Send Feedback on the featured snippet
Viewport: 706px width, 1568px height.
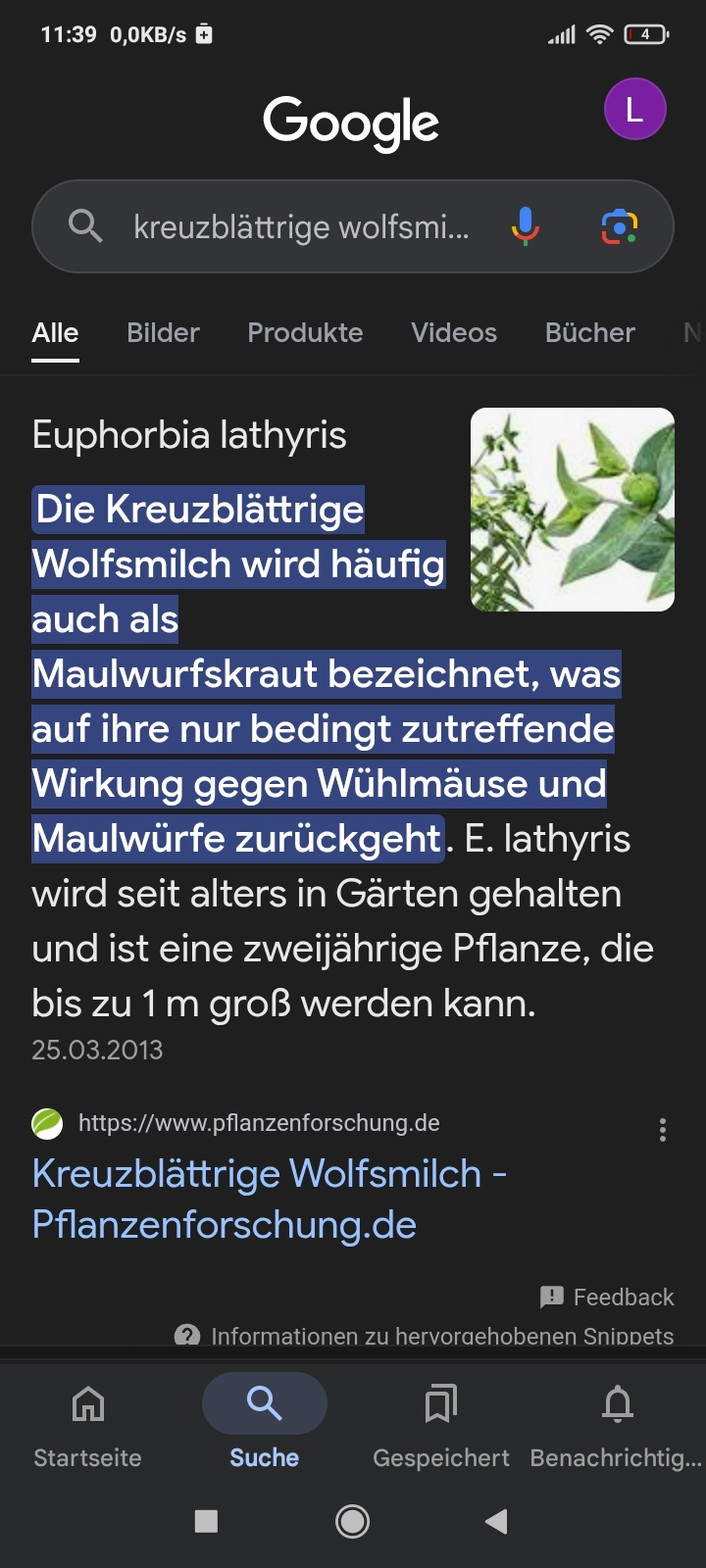tap(607, 1297)
